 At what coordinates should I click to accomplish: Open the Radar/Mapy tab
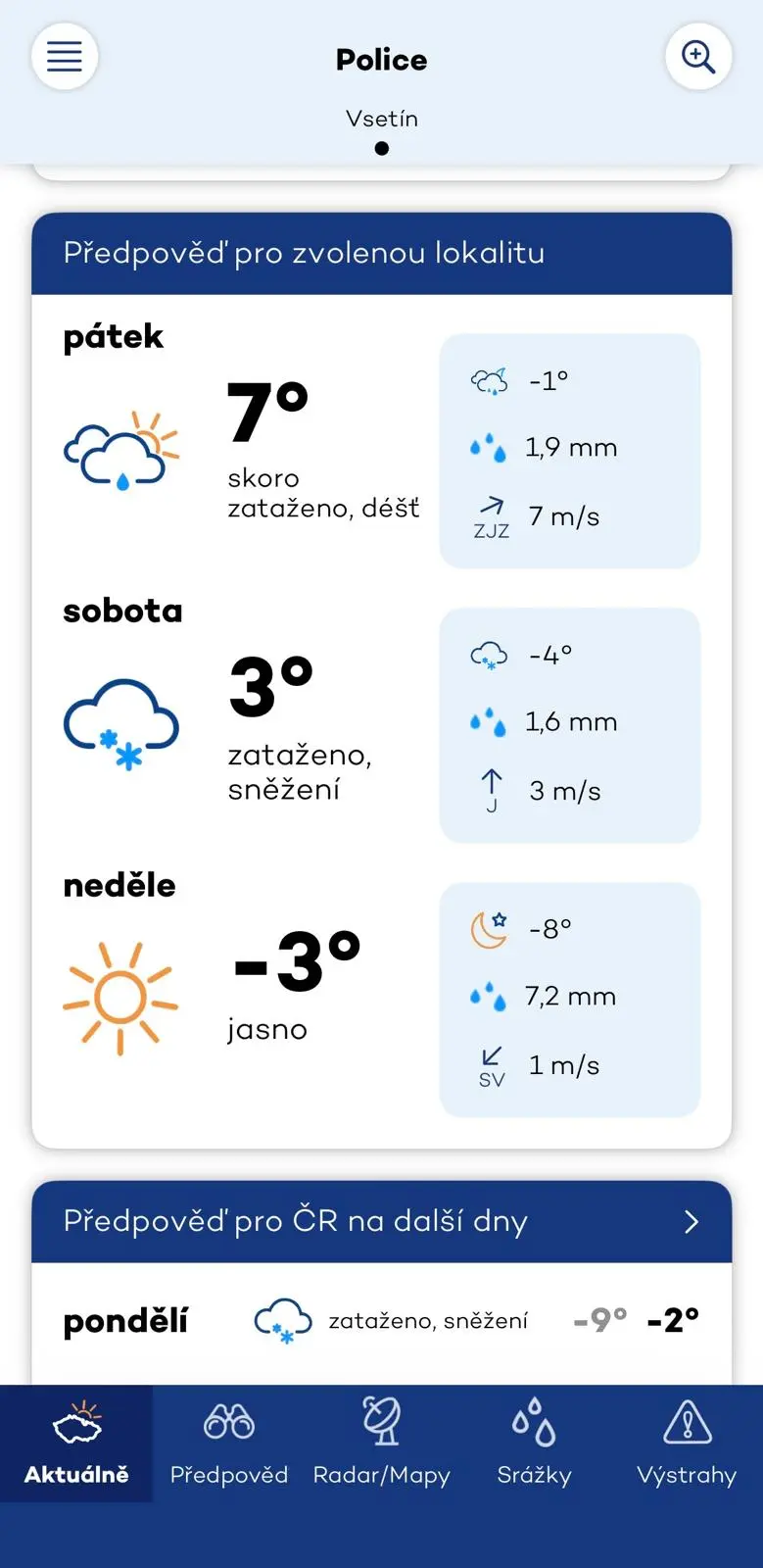381,1443
